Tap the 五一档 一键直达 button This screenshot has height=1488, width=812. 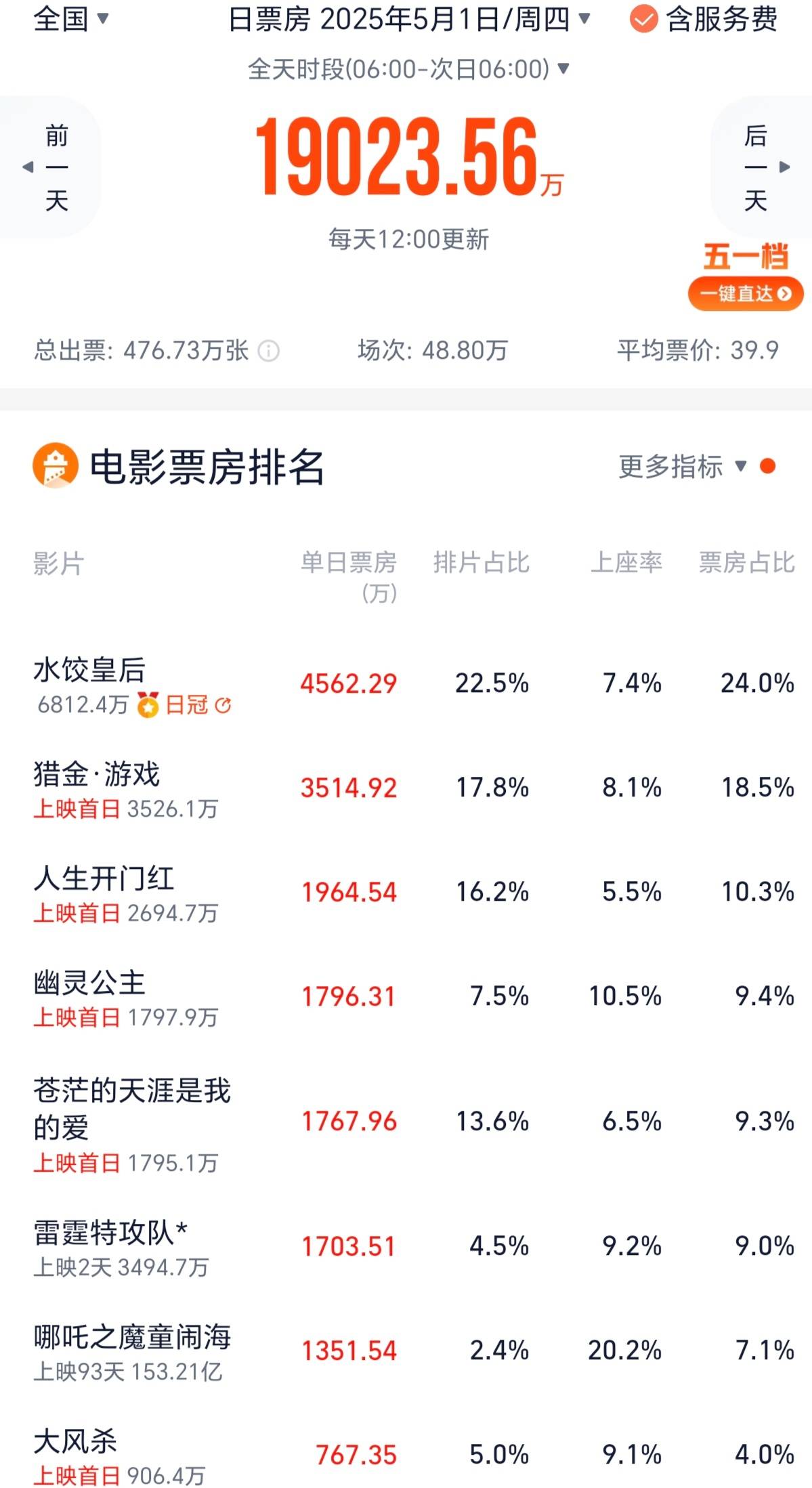[746, 293]
